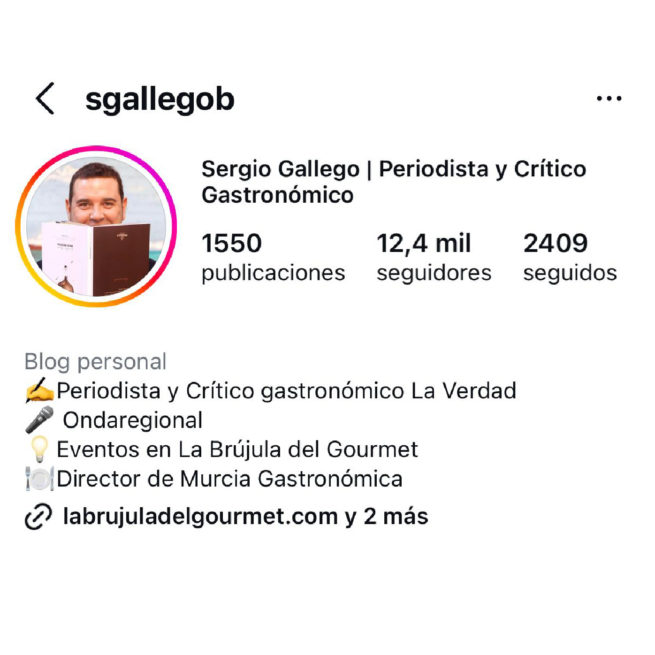View Sergio Gallego's story from profile picture
This screenshot has height=655, width=655.
[x=96, y=227]
